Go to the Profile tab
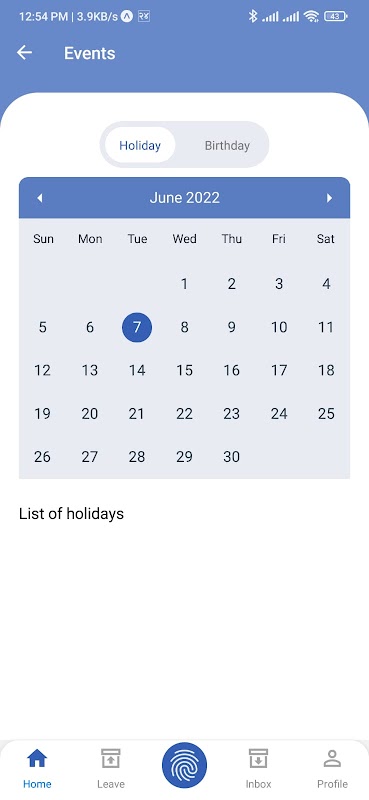Viewport: 369px width, 800px height. (332, 768)
